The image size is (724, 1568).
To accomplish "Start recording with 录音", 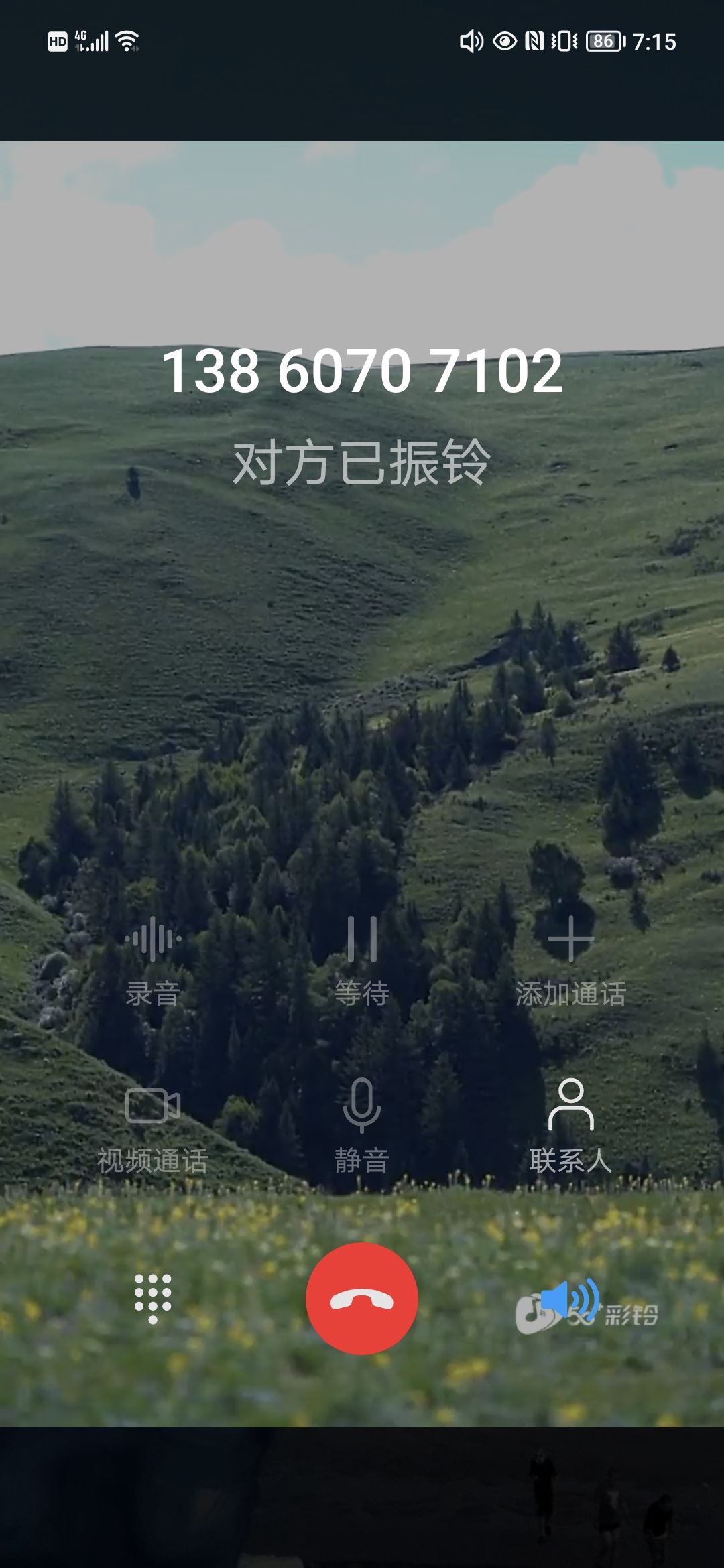I will [x=153, y=960].
